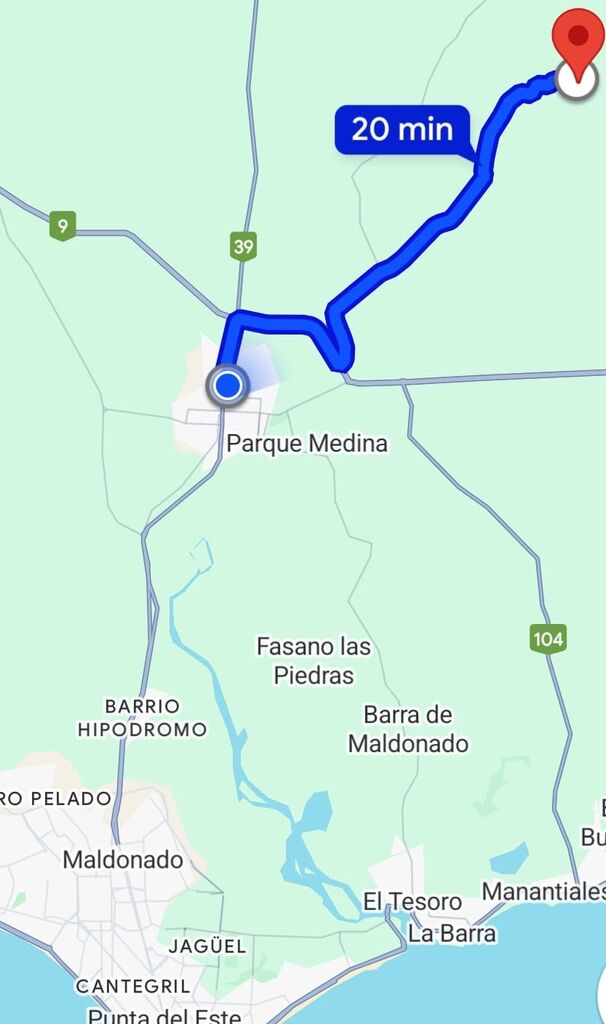Tap the blue current location dot

point(228,385)
